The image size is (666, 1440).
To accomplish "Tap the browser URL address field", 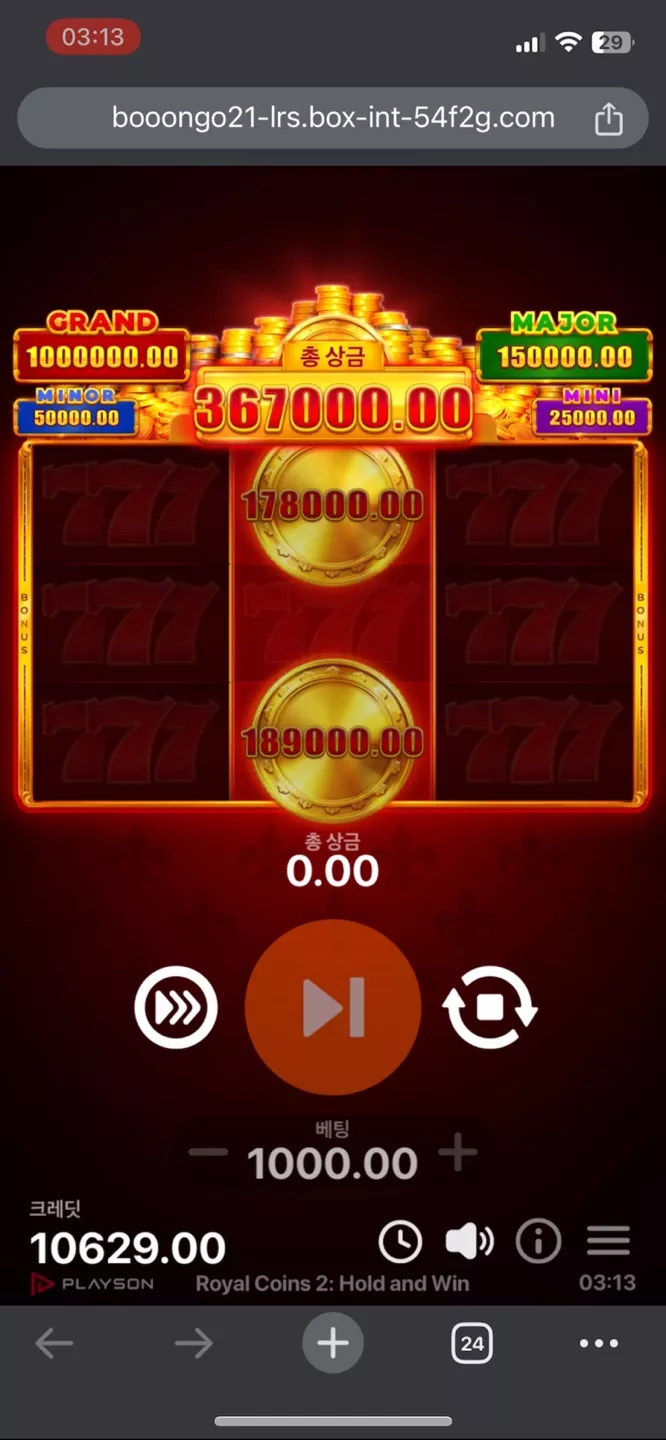I will pyautogui.click(x=333, y=119).
